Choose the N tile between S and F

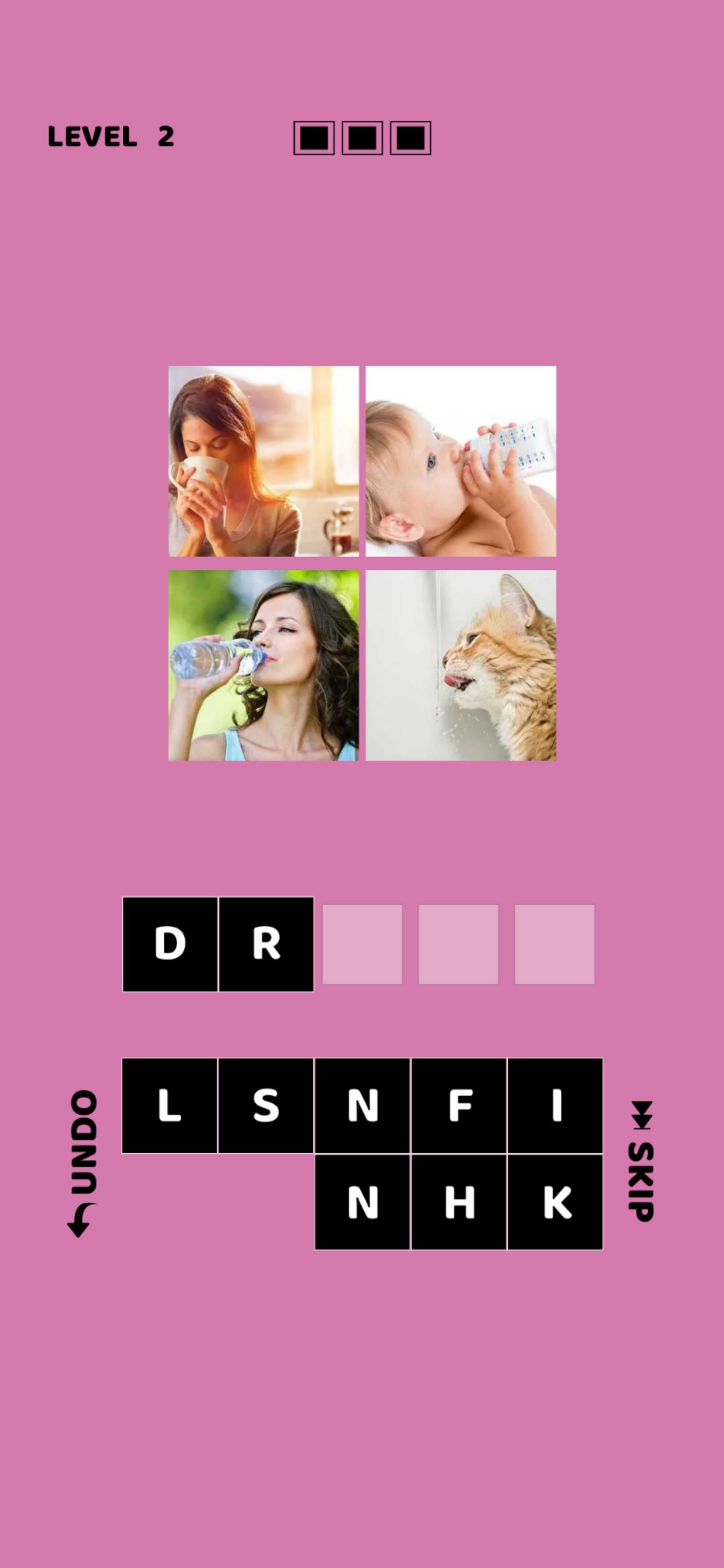[x=363, y=1105]
